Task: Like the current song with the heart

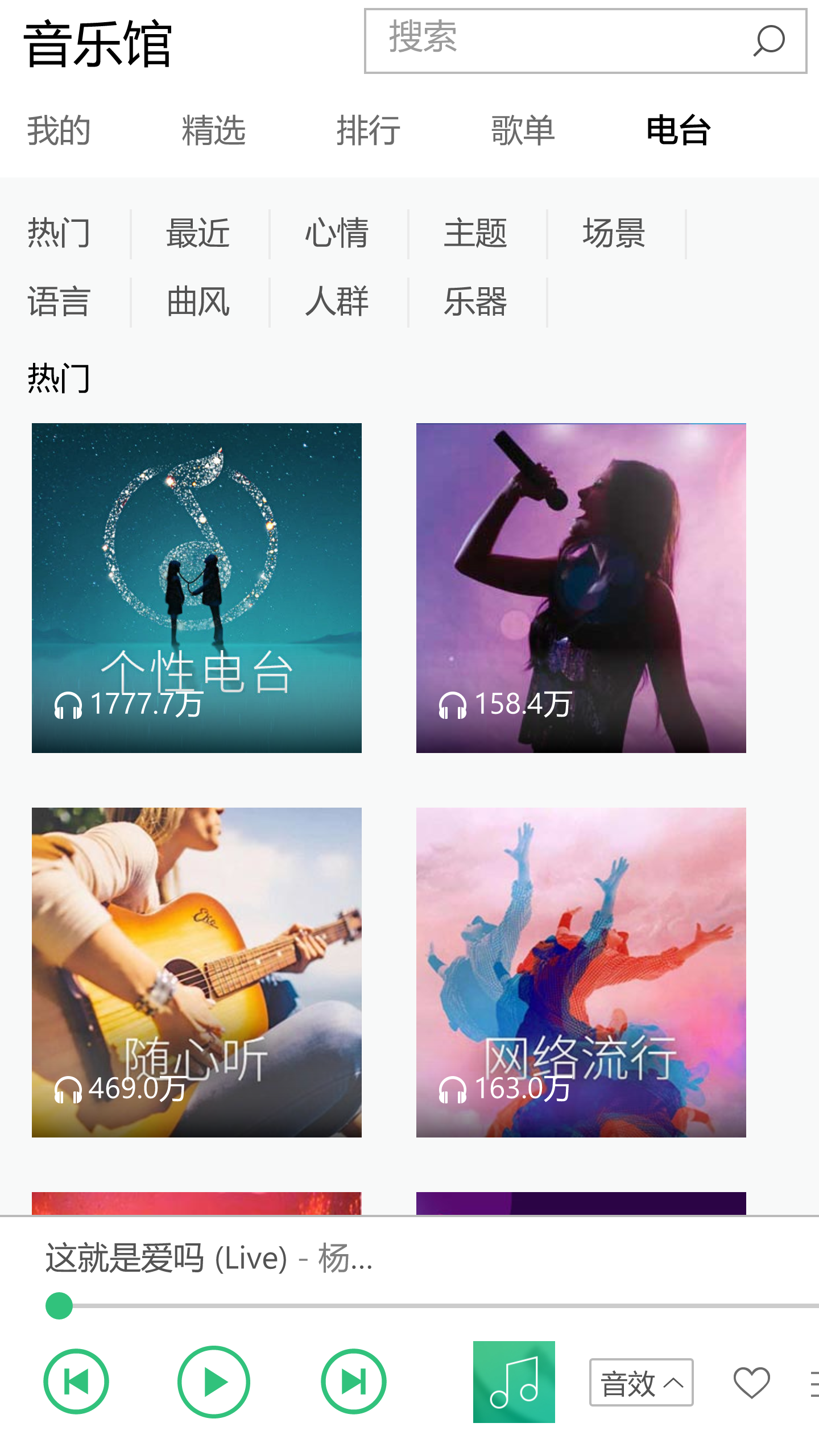Action: pos(752,1382)
